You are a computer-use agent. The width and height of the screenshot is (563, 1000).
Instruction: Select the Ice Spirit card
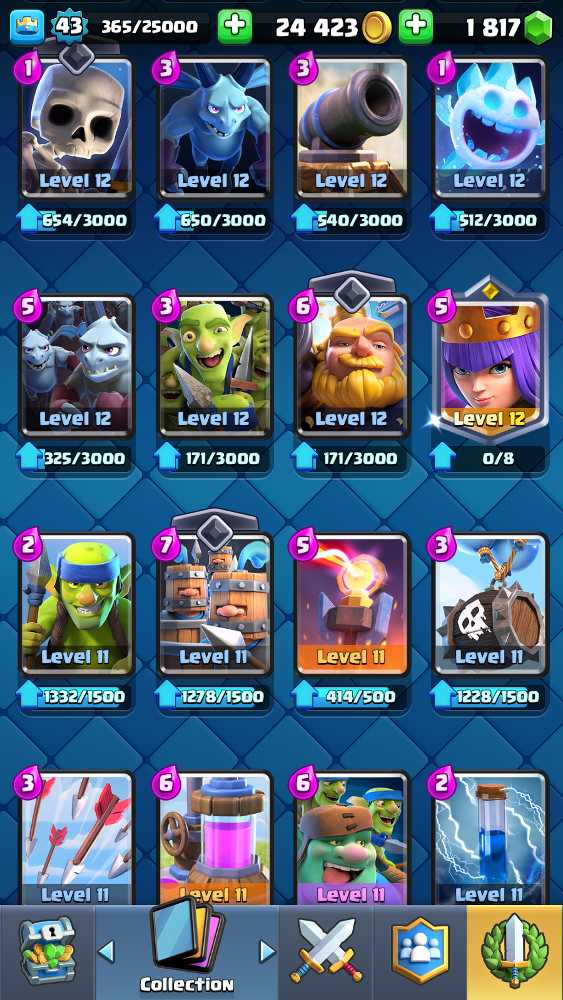click(x=490, y=128)
